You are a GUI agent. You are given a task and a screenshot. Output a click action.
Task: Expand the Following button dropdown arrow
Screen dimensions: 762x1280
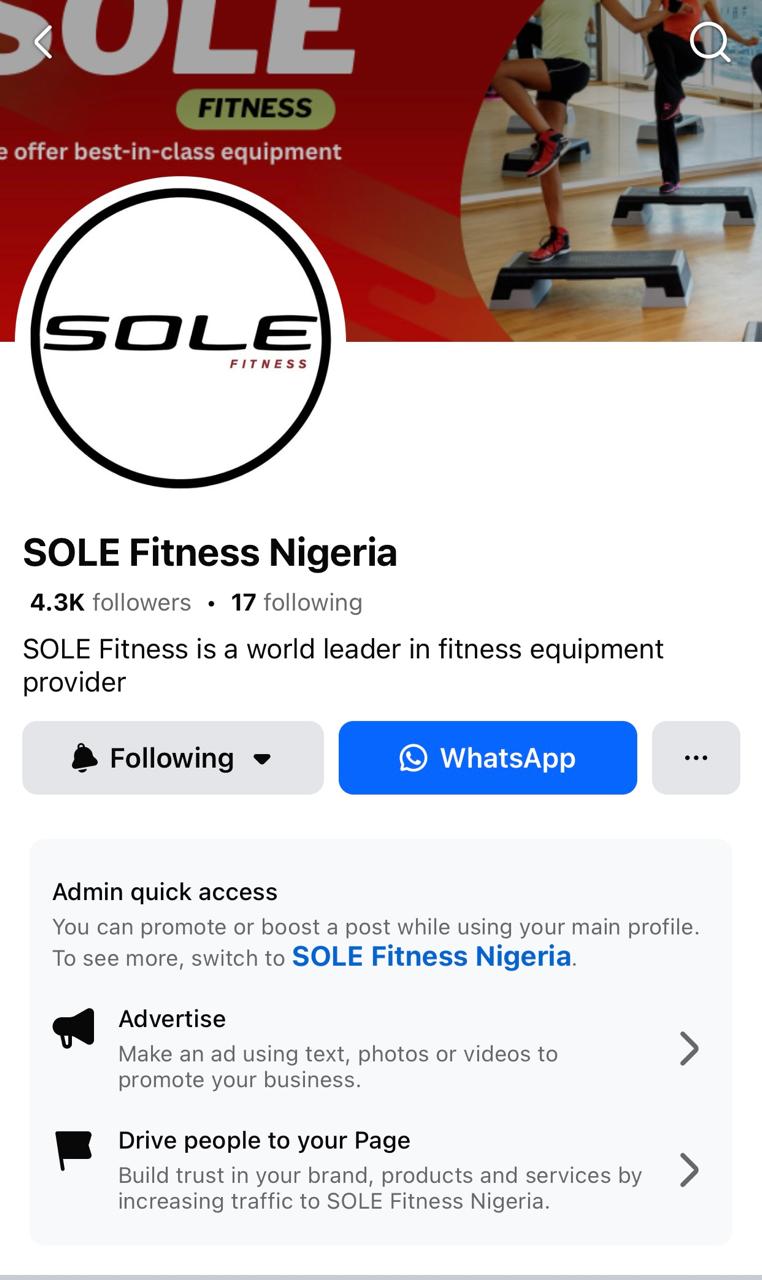click(262, 758)
